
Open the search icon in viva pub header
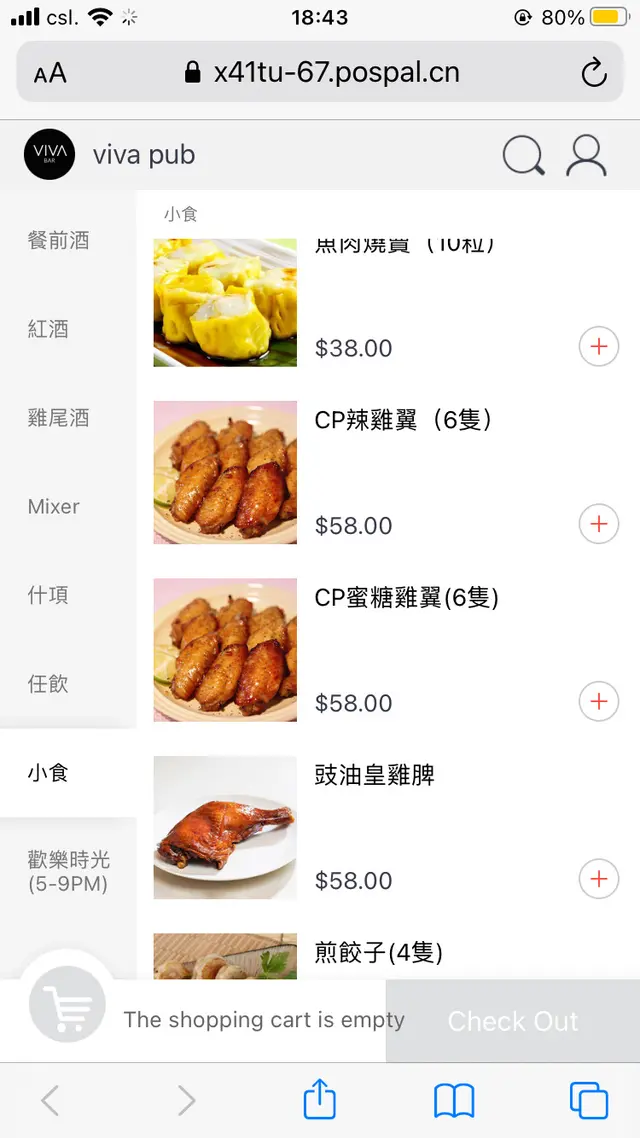524,156
